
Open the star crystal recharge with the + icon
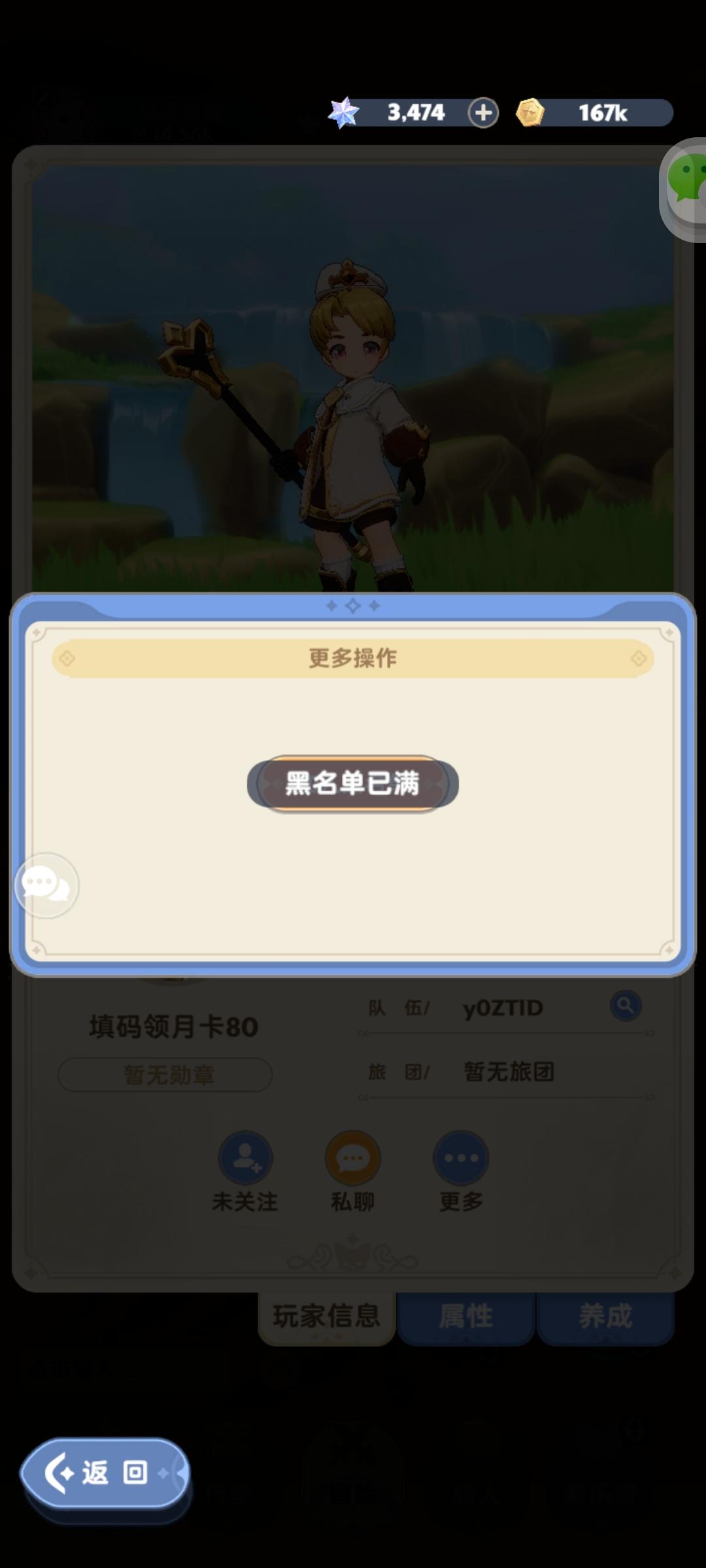(482, 113)
